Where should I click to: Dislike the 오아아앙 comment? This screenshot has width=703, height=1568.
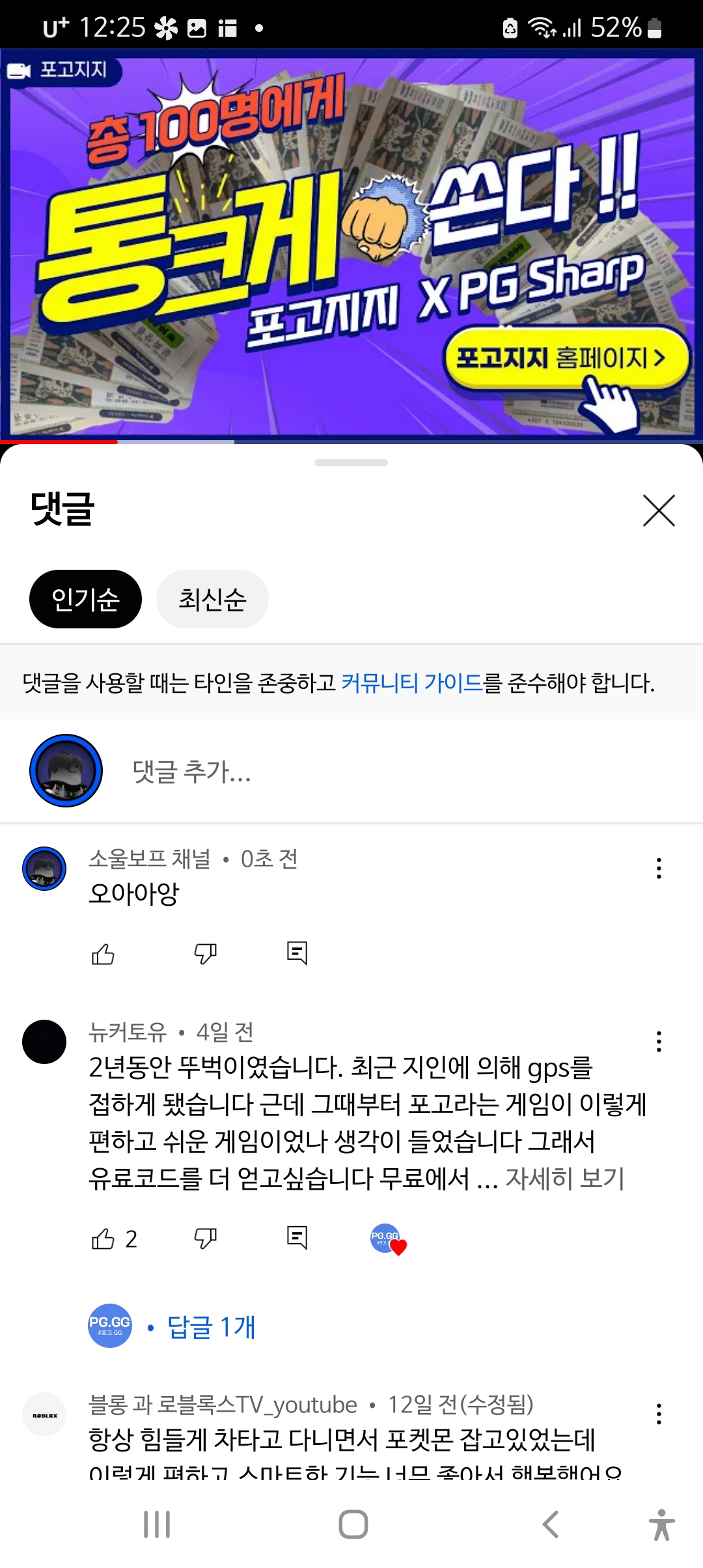205,954
